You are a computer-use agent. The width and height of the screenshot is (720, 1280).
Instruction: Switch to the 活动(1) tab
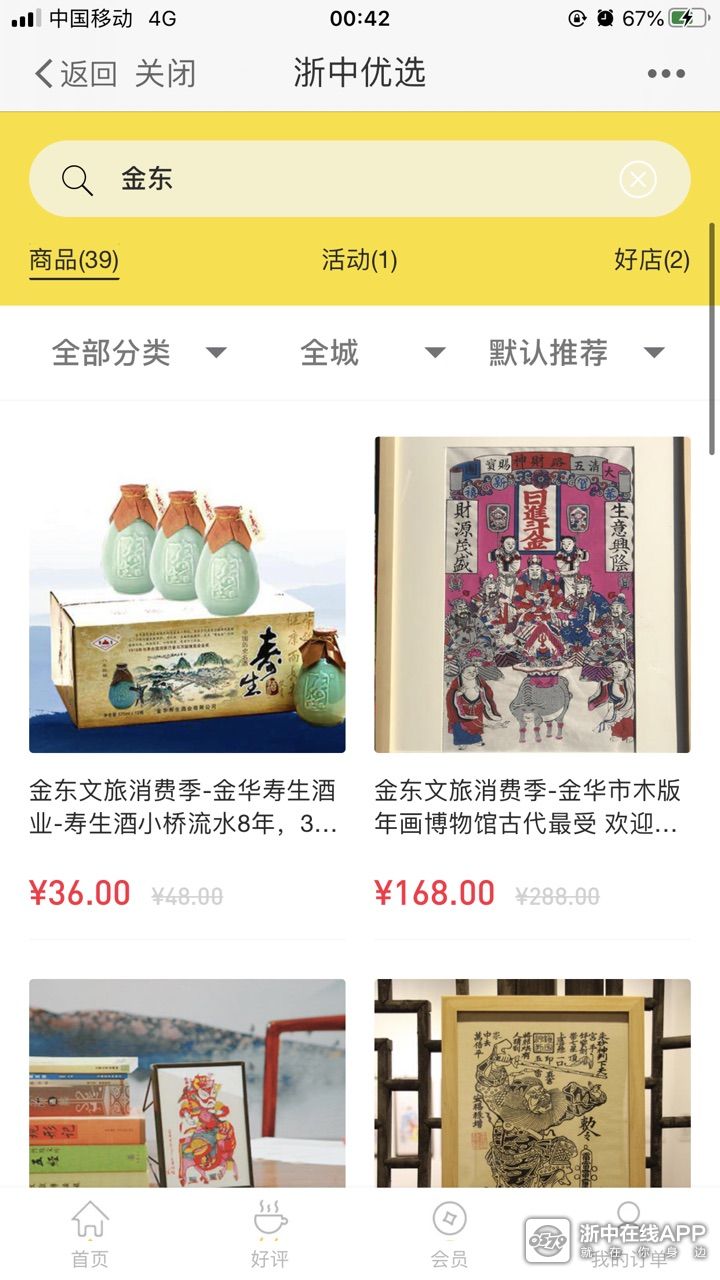pyautogui.click(x=359, y=261)
